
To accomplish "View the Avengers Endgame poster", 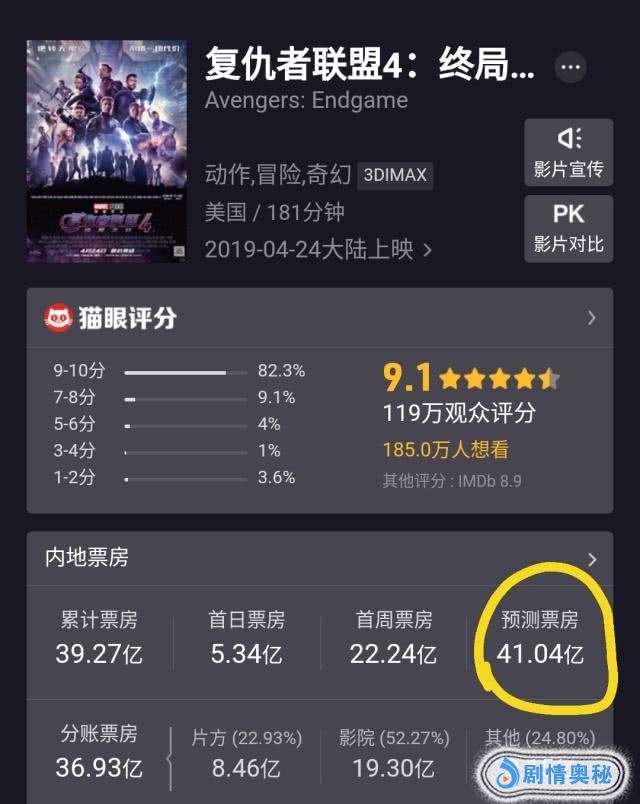I will [106, 151].
